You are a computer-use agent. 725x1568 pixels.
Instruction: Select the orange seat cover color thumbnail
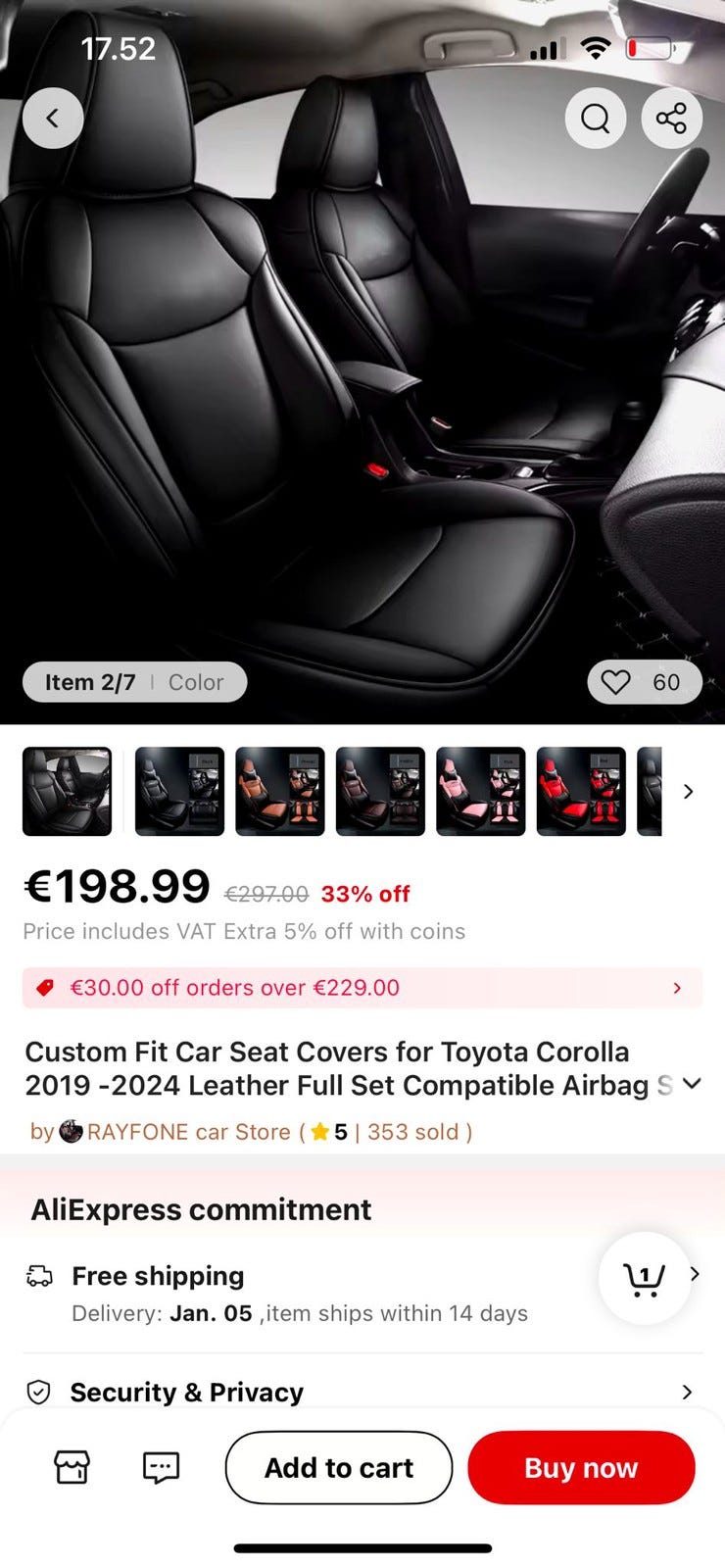(x=279, y=791)
